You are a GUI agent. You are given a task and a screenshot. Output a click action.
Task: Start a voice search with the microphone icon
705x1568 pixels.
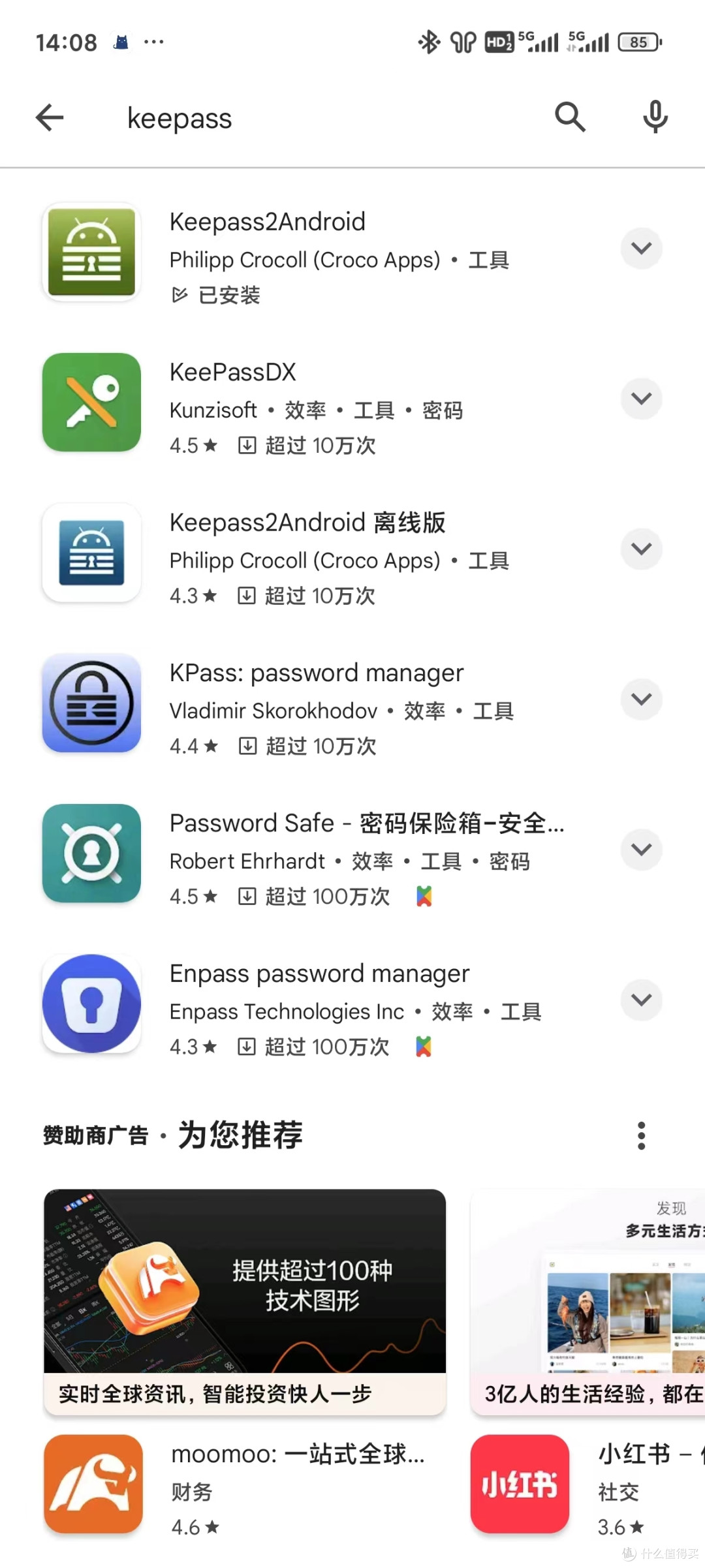pyautogui.click(x=655, y=117)
